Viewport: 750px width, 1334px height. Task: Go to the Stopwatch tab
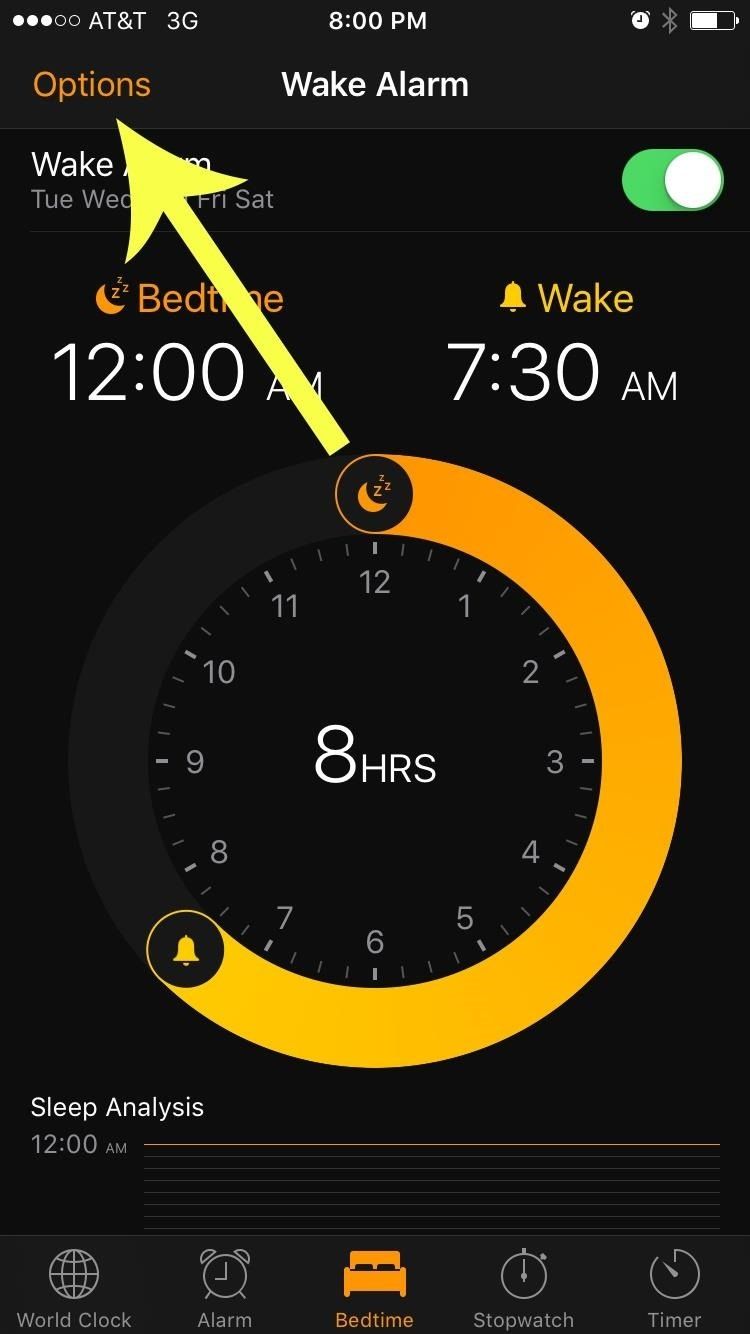coord(523,1289)
